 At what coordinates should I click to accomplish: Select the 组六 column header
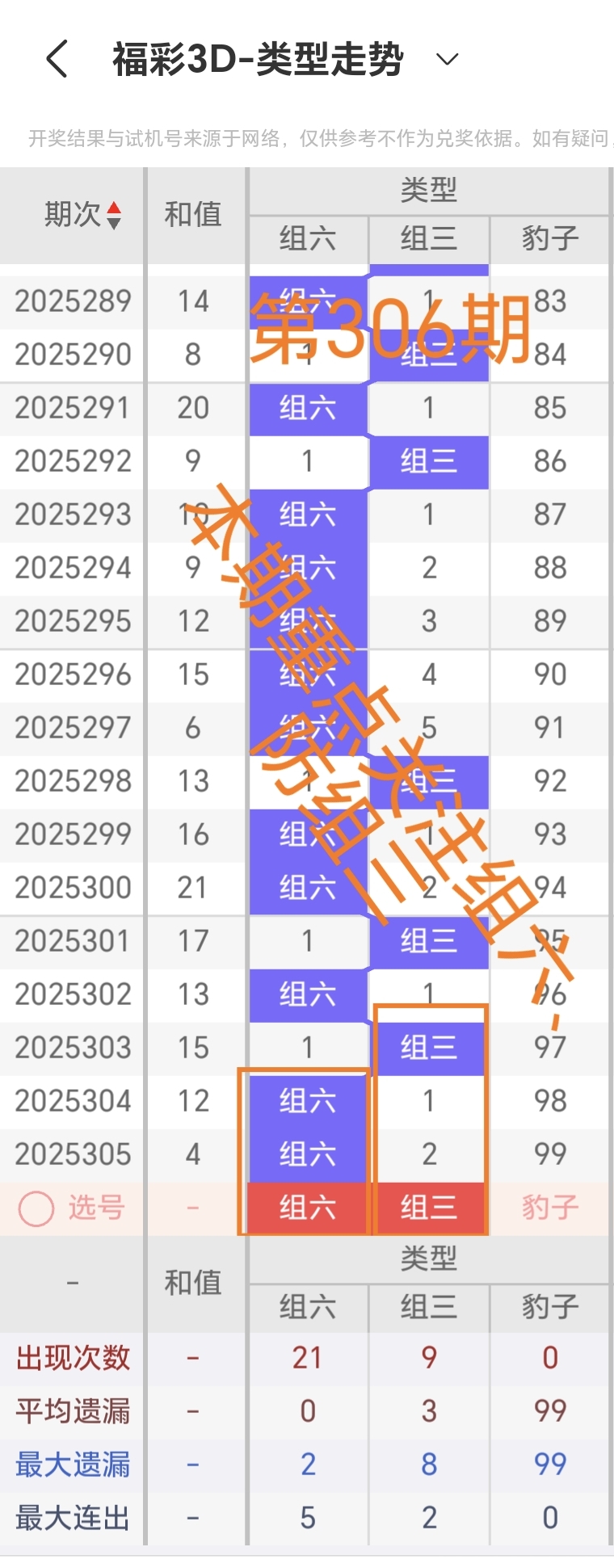[x=307, y=240]
